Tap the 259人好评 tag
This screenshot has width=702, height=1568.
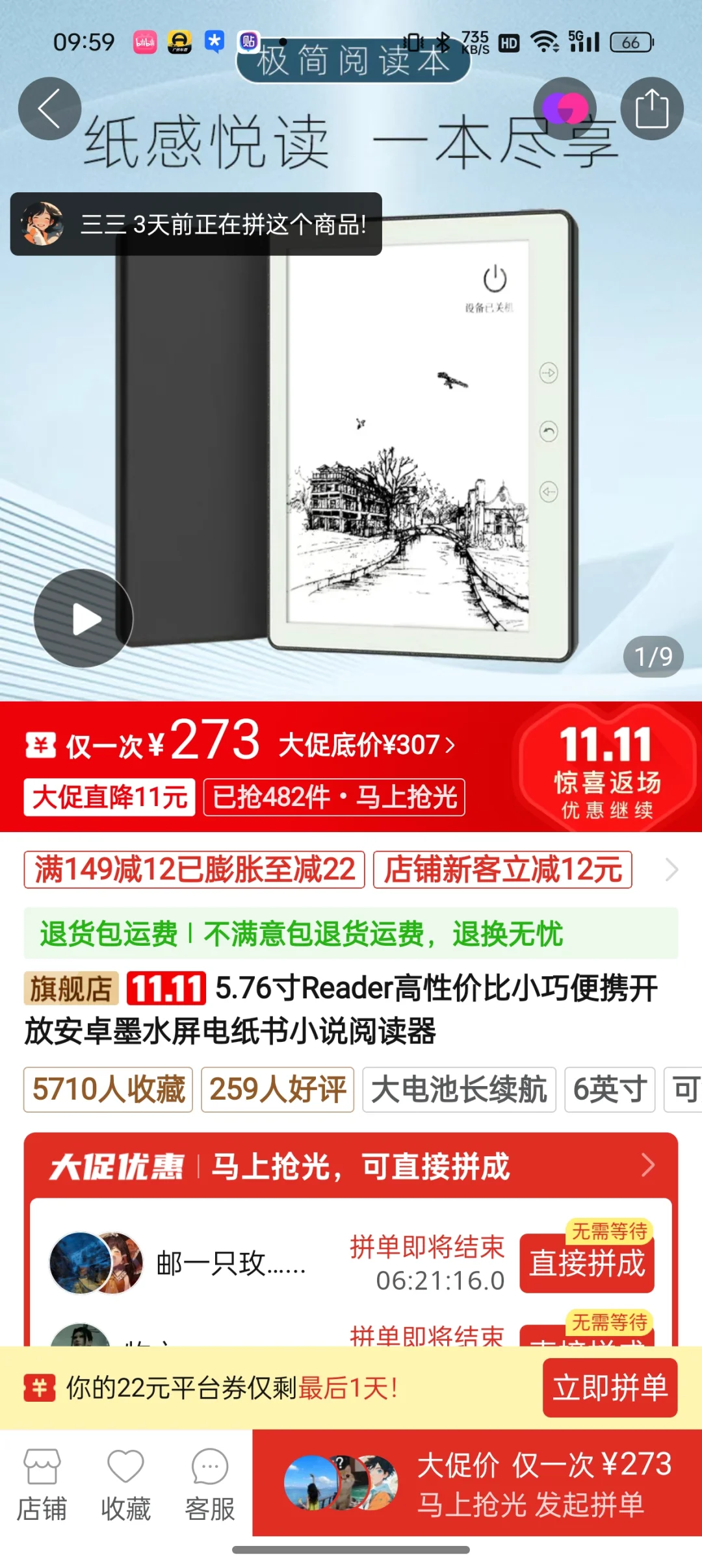(278, 1089)
